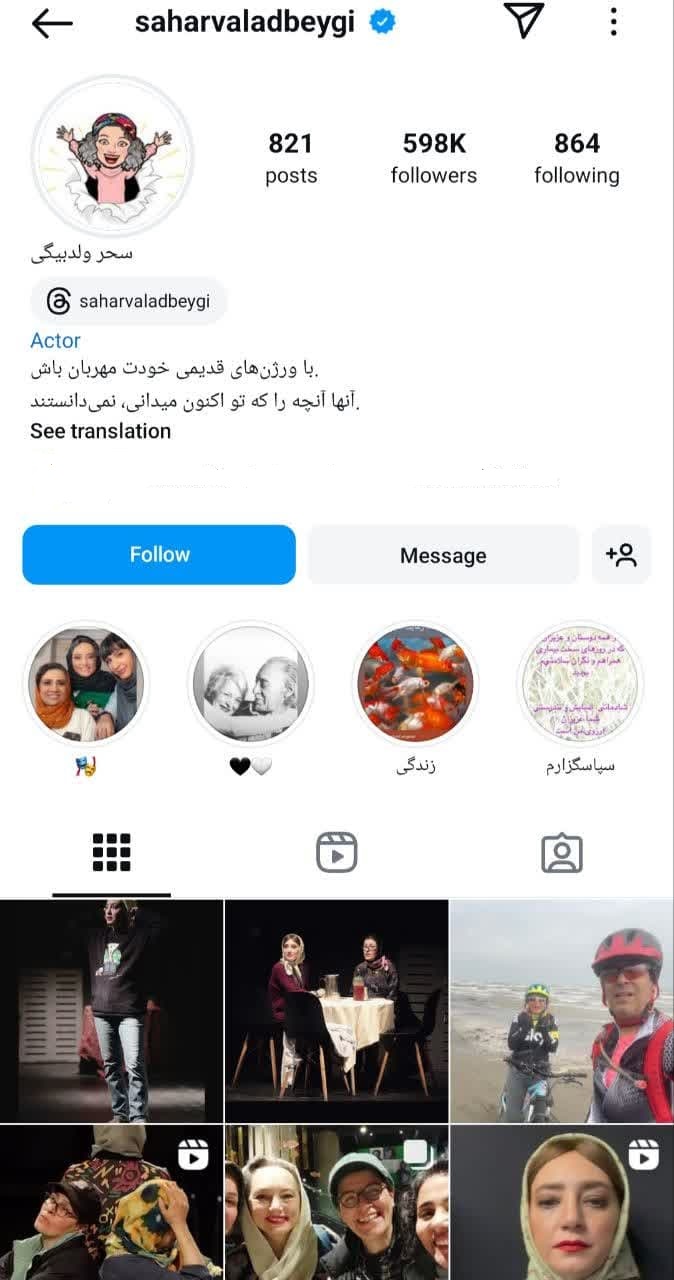The height and width of the screenshot is (1280, 674).
Task: Open the black and white hearts highlight
Action: 250,685
